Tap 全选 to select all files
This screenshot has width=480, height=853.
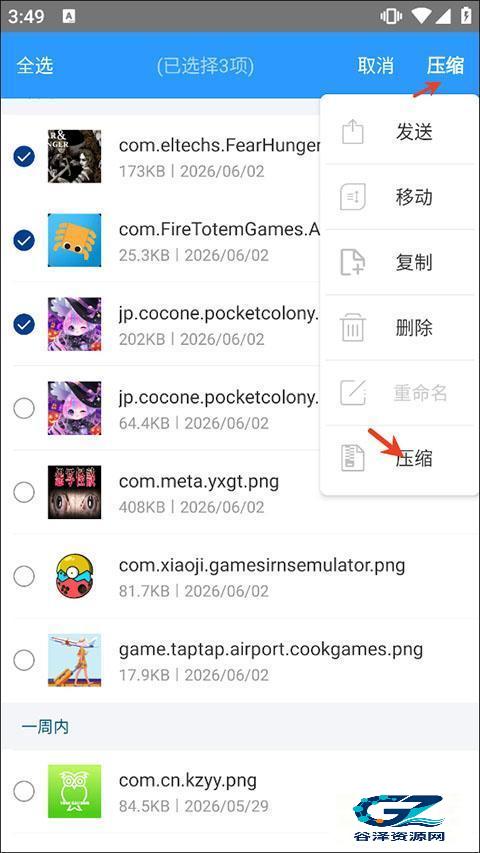pyautogui.click(x=35, y=65)
